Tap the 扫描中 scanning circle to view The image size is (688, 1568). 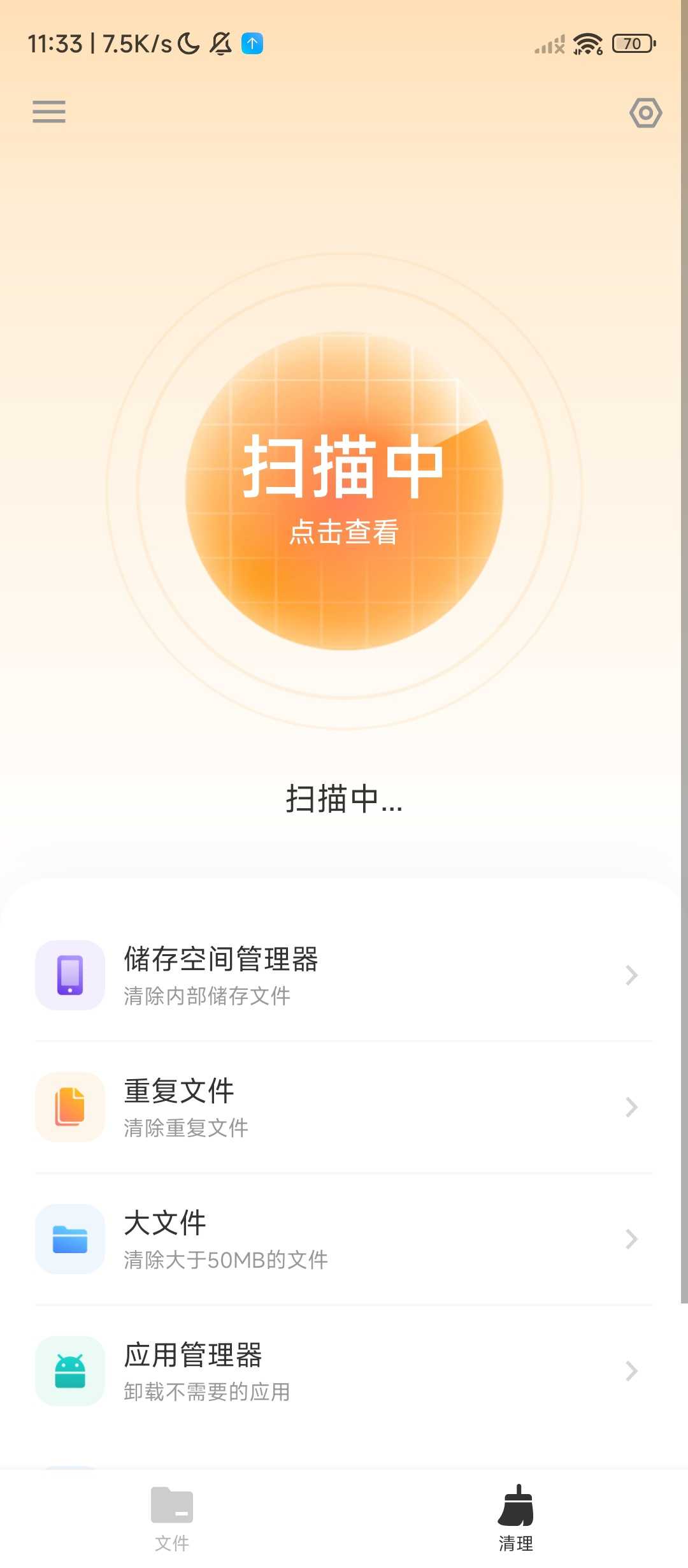(344, 491)
